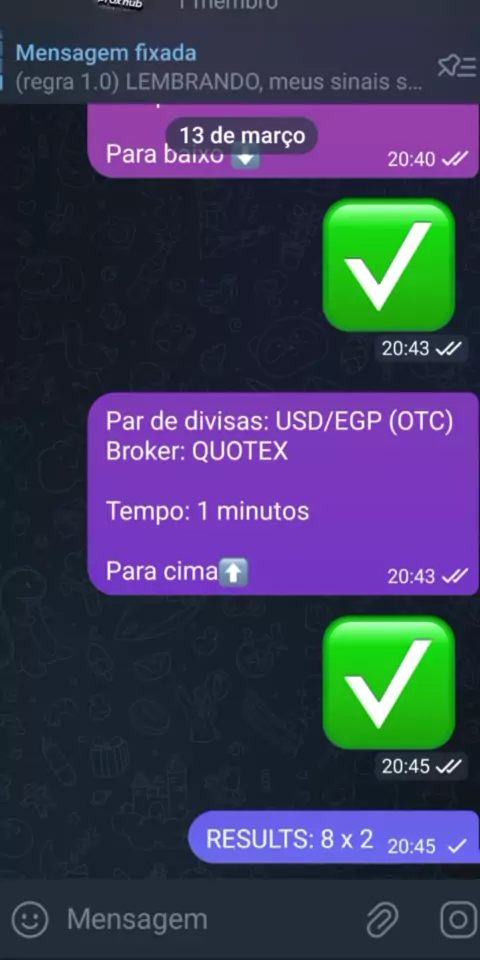The image size is (480, 960).
Task: Open the pinned message banner
Action: point(219,67)
